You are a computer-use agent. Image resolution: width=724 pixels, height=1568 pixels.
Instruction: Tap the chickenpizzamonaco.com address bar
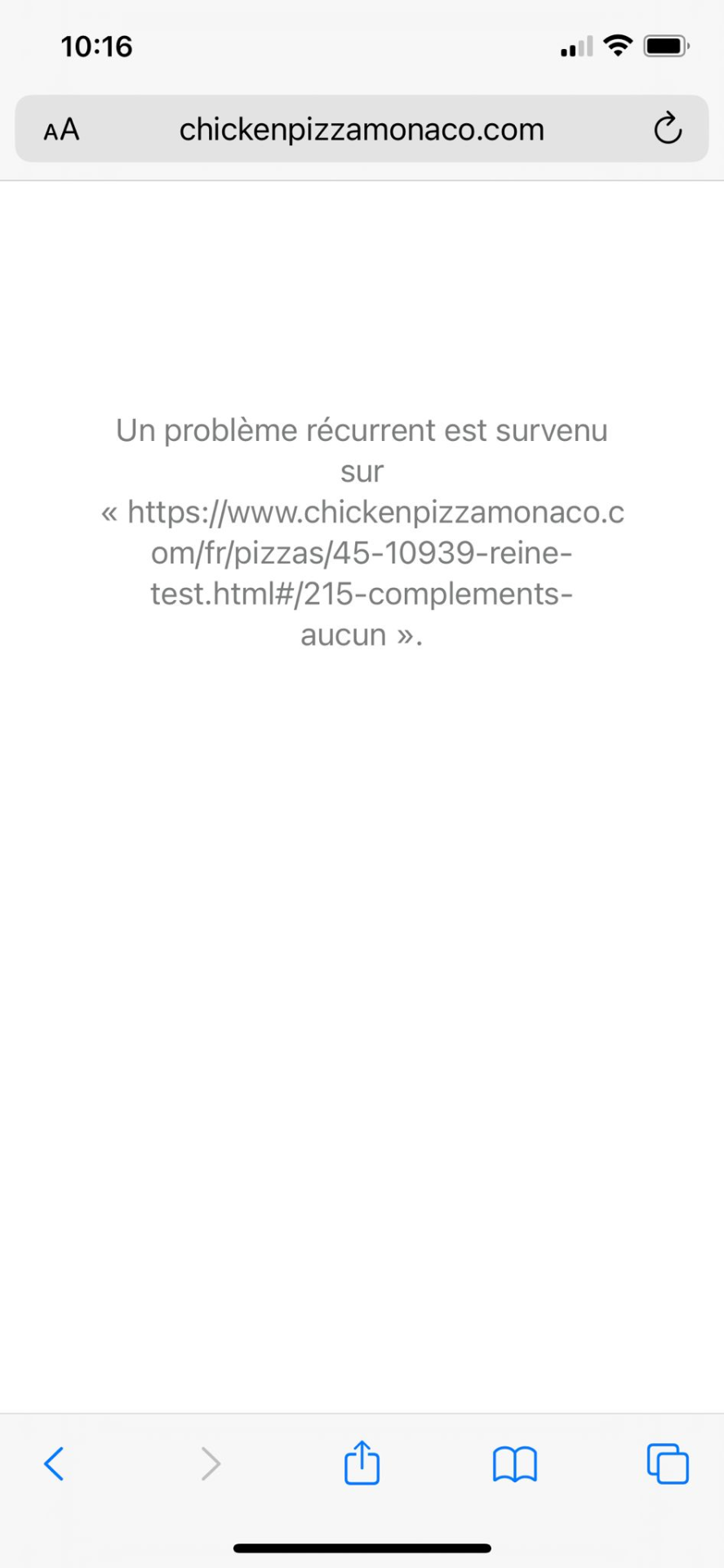362,129
